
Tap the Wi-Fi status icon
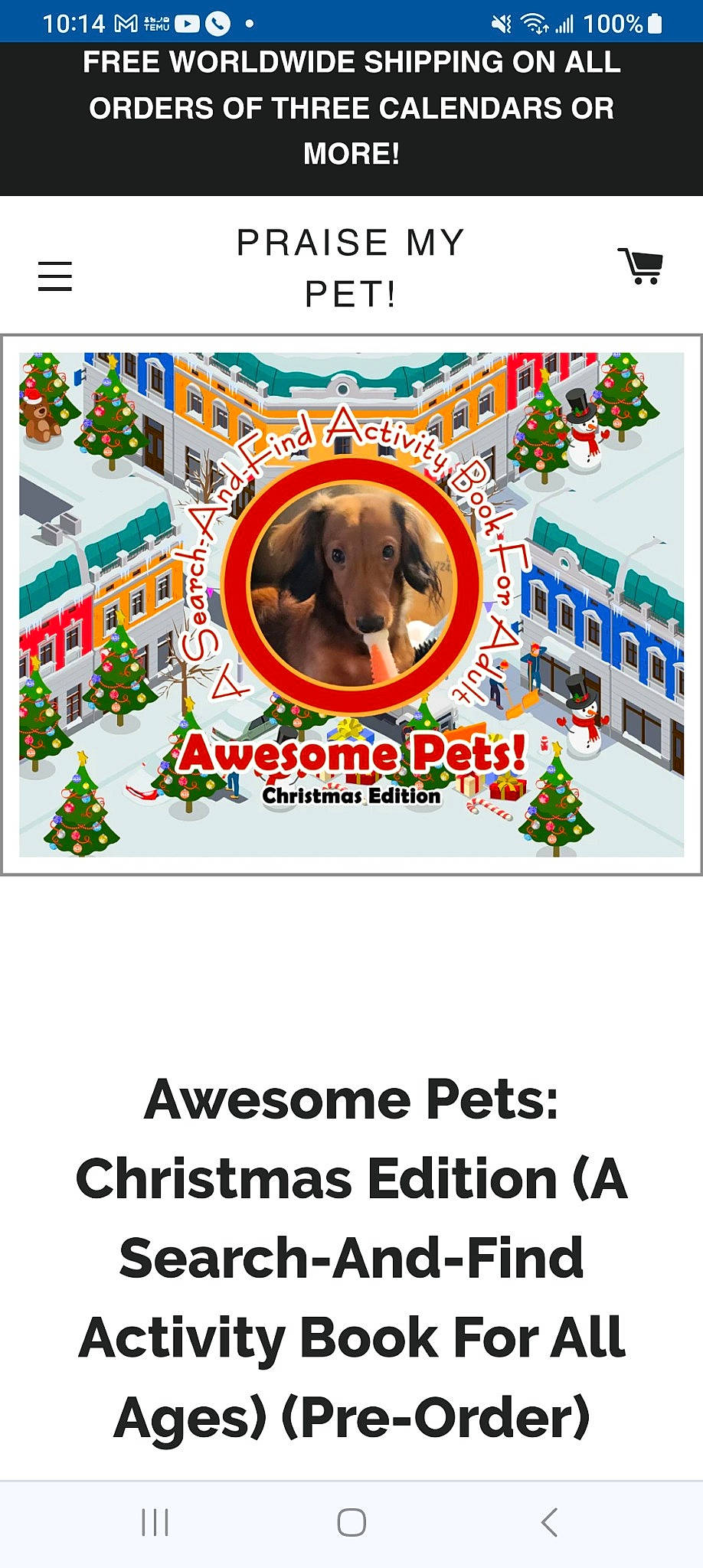click(x=537, y=23)
